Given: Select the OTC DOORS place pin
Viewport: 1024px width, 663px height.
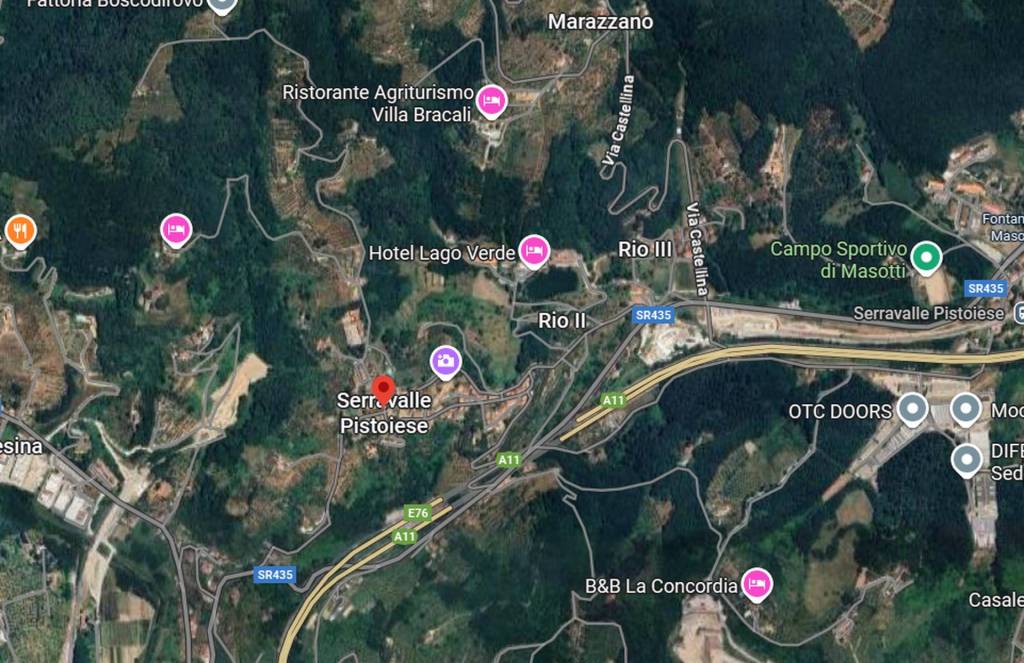Looking at the screenshot, I should (911, 408).
